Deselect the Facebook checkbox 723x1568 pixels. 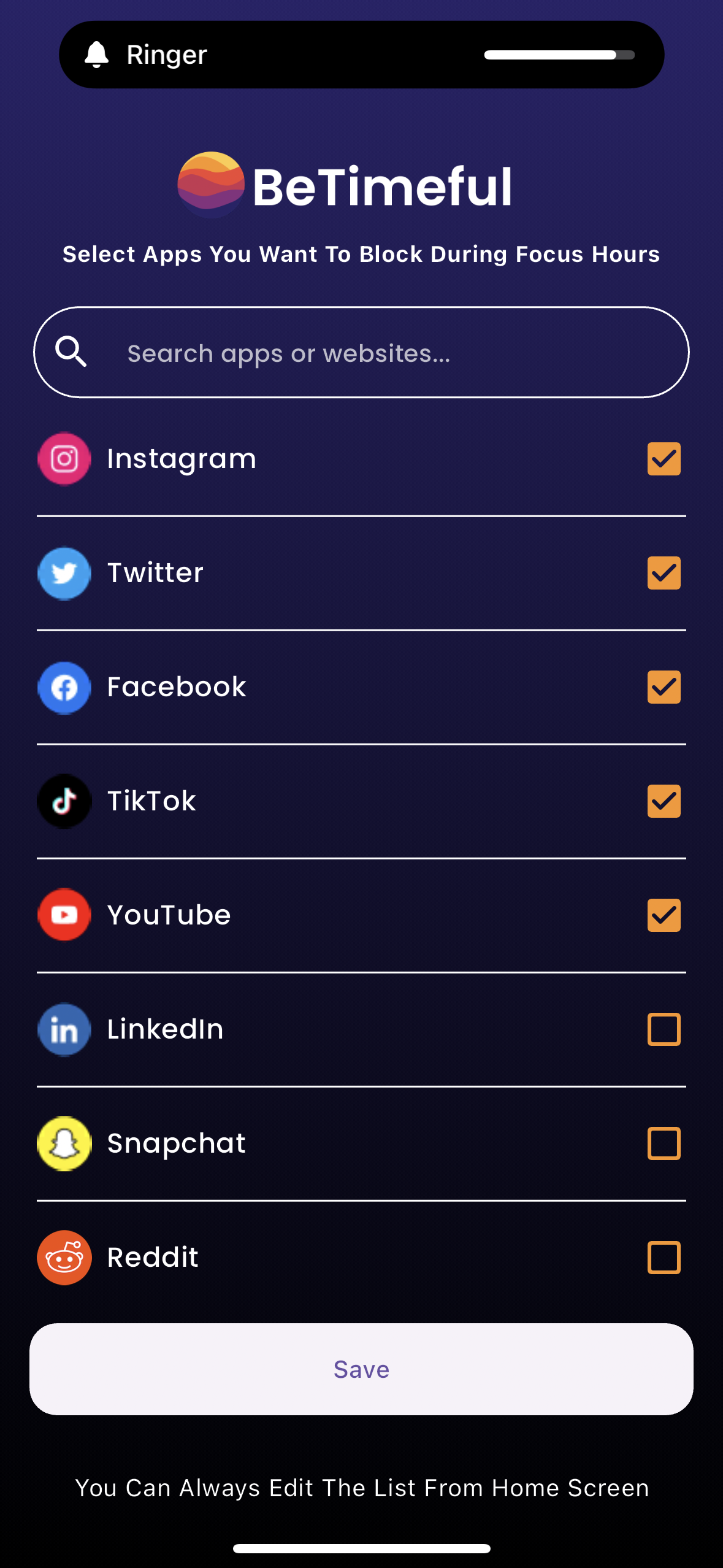click(x=664, y=687)
